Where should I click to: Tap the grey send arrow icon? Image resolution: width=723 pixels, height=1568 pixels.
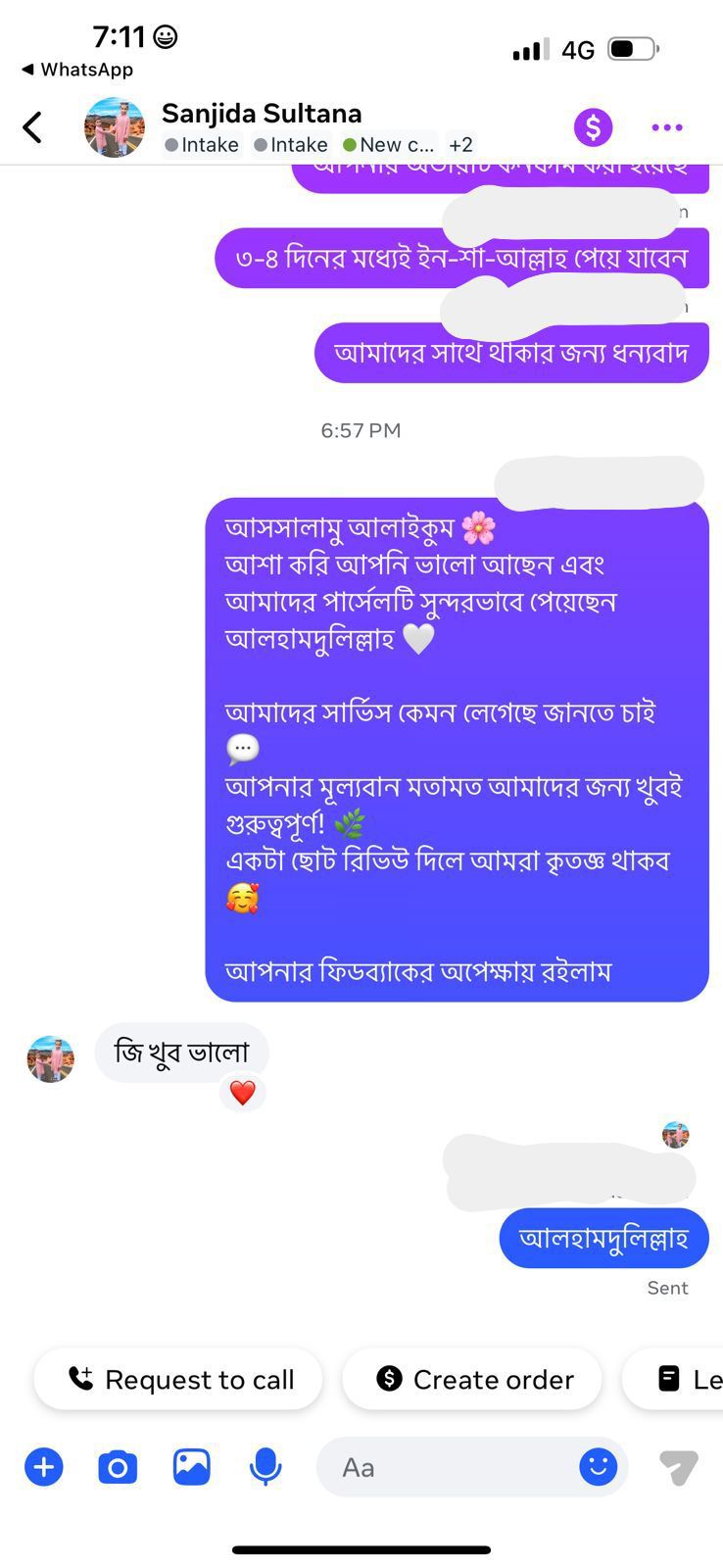tap(678, 1467)
